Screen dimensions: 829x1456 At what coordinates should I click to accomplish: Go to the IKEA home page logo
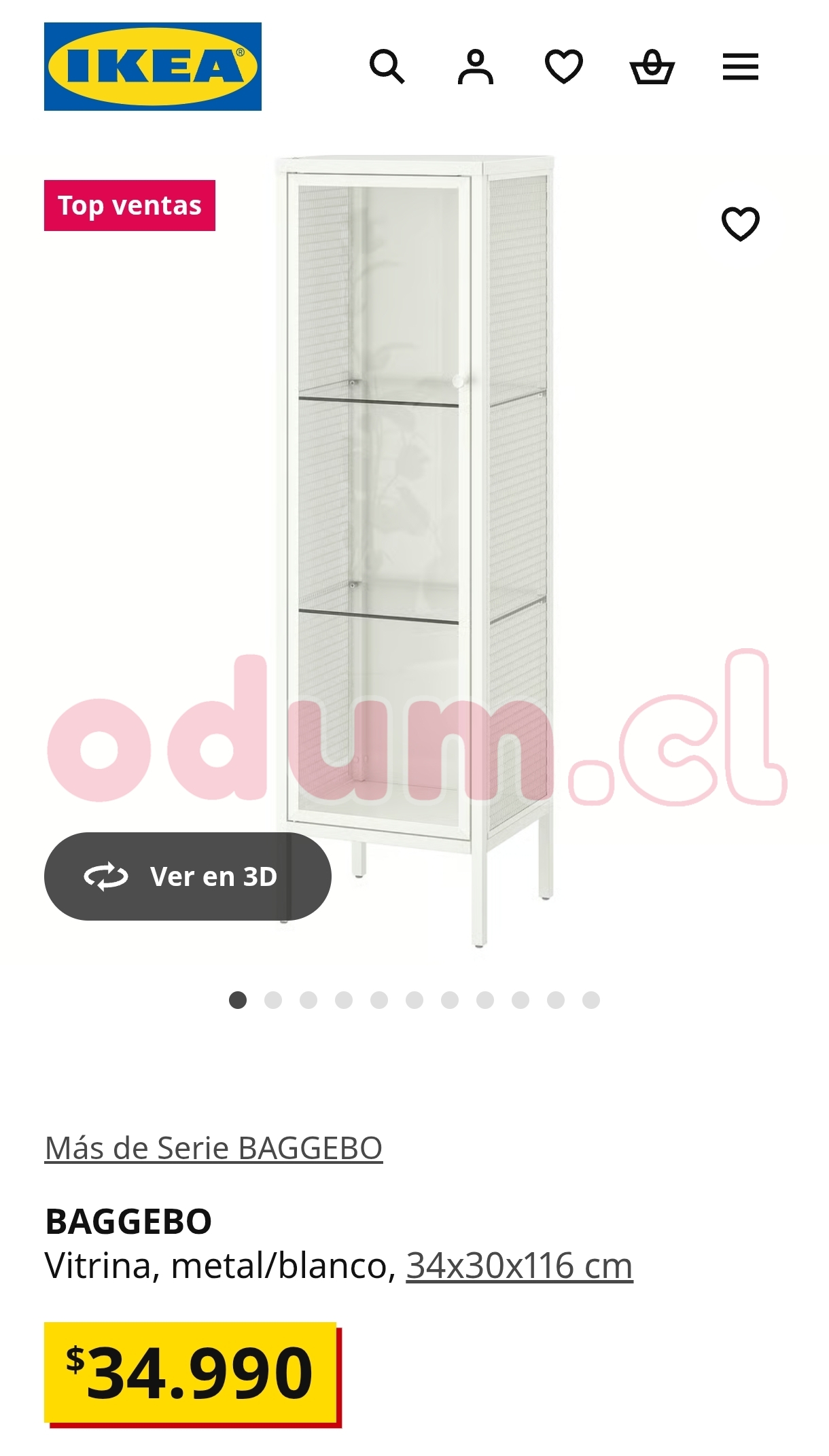coord(153,67)
